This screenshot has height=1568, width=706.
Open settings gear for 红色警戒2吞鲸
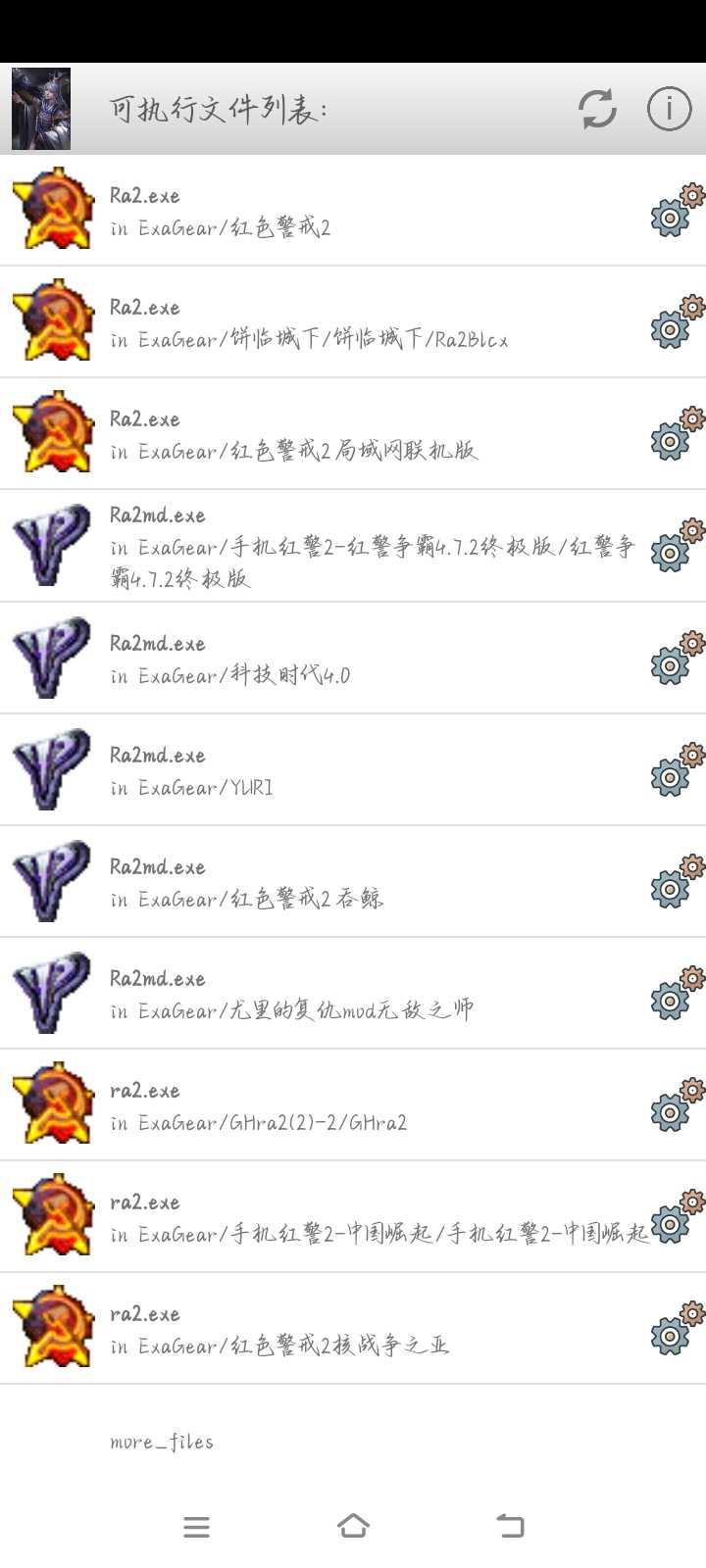(676, 882)
